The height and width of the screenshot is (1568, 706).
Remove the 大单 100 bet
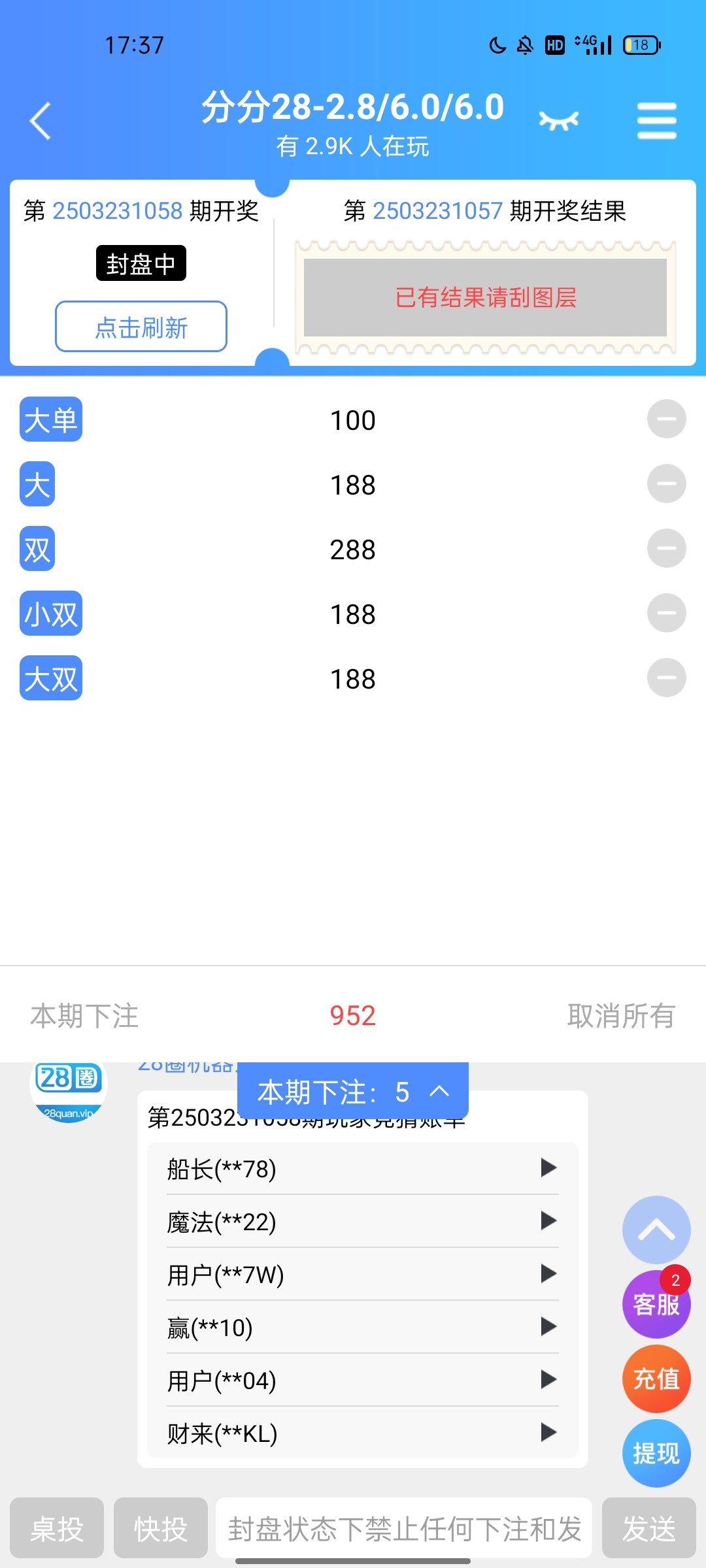click(666, 419)
